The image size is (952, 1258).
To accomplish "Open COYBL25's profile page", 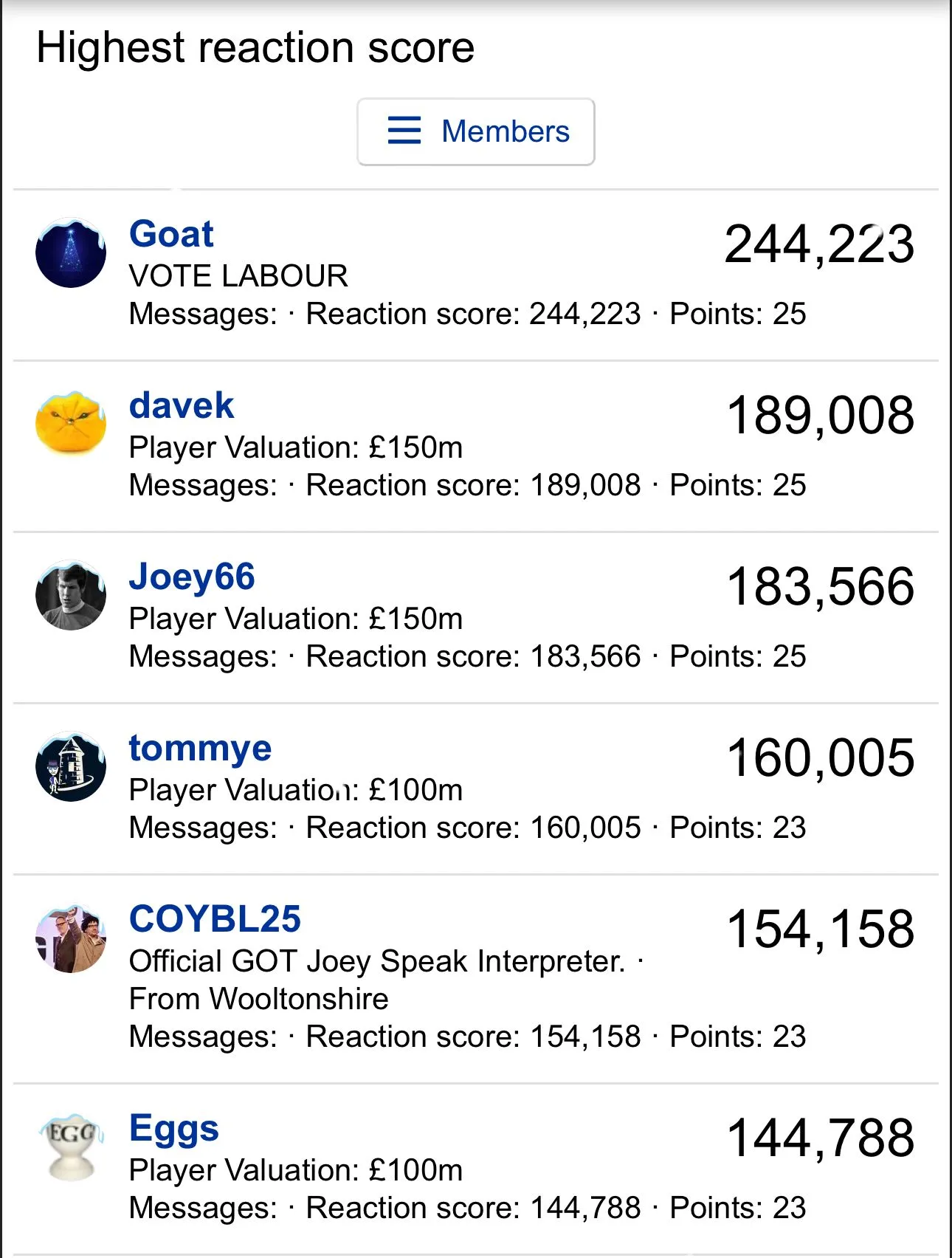I will tap(215, 919).
